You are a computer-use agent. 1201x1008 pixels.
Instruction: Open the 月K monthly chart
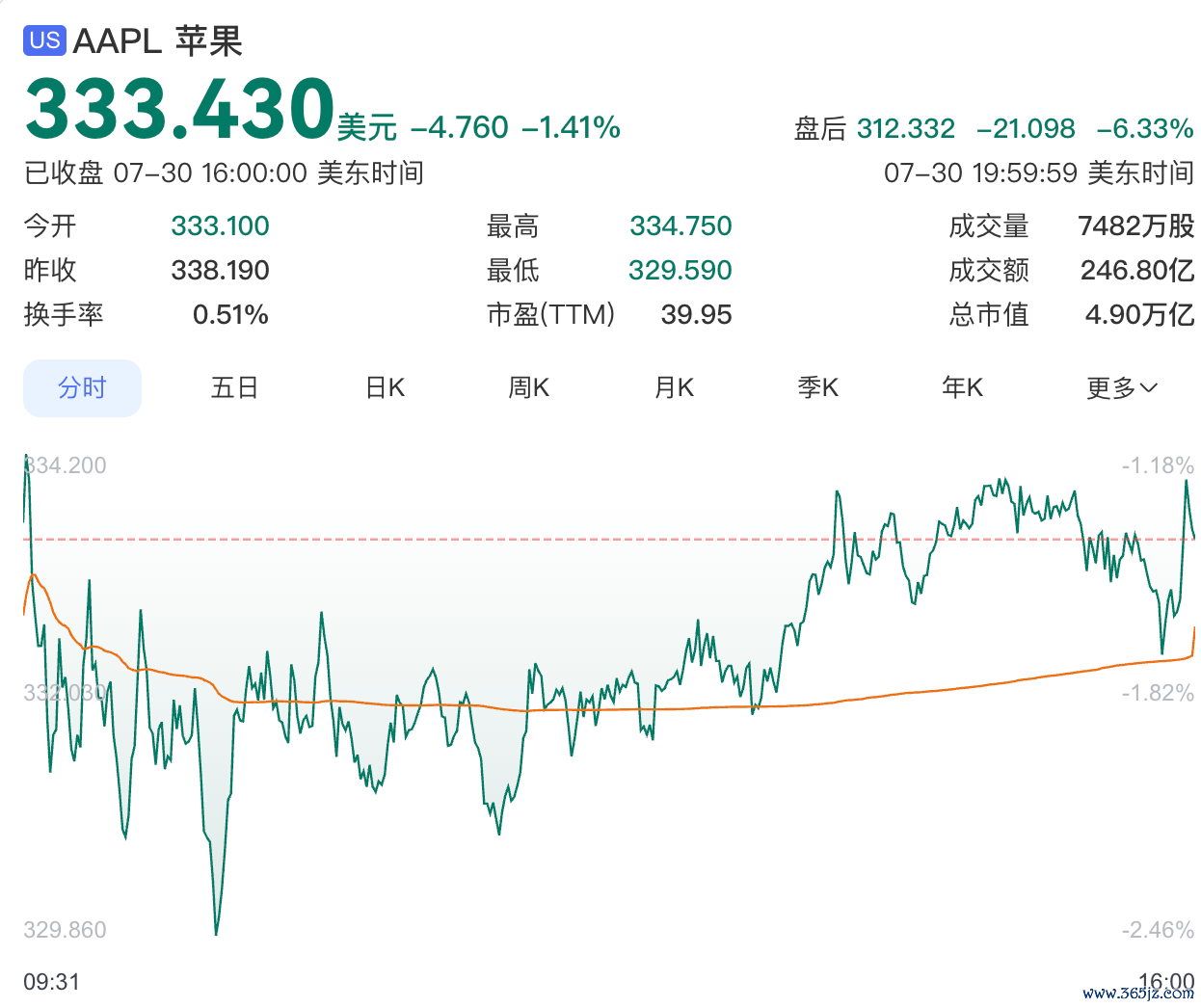tap(674, 388)
